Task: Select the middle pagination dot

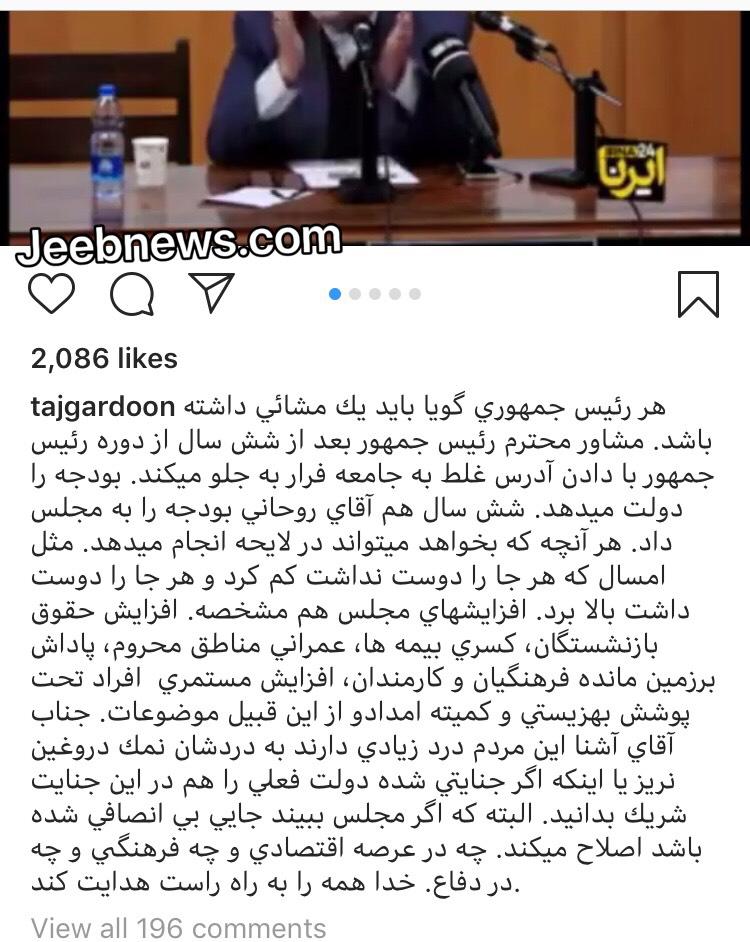Action: [375, 295]
